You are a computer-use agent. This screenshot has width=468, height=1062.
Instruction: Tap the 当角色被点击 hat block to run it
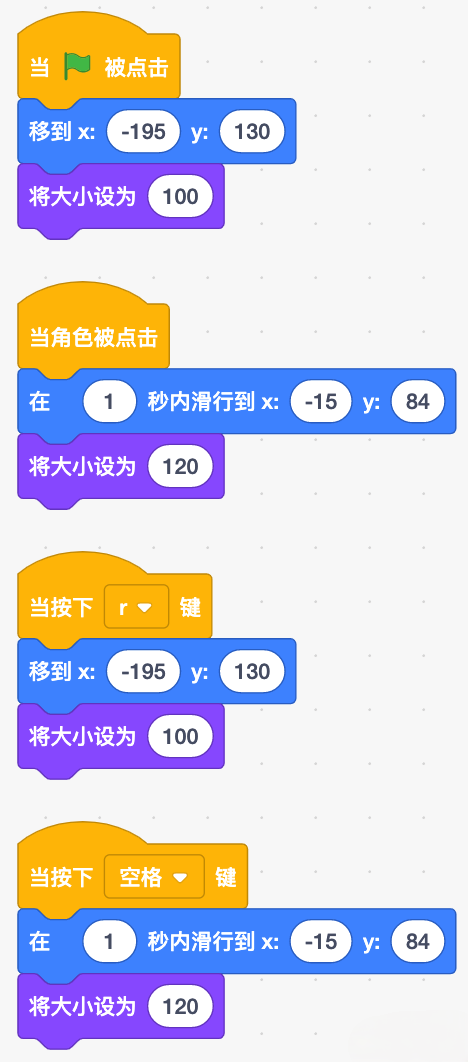93,337
